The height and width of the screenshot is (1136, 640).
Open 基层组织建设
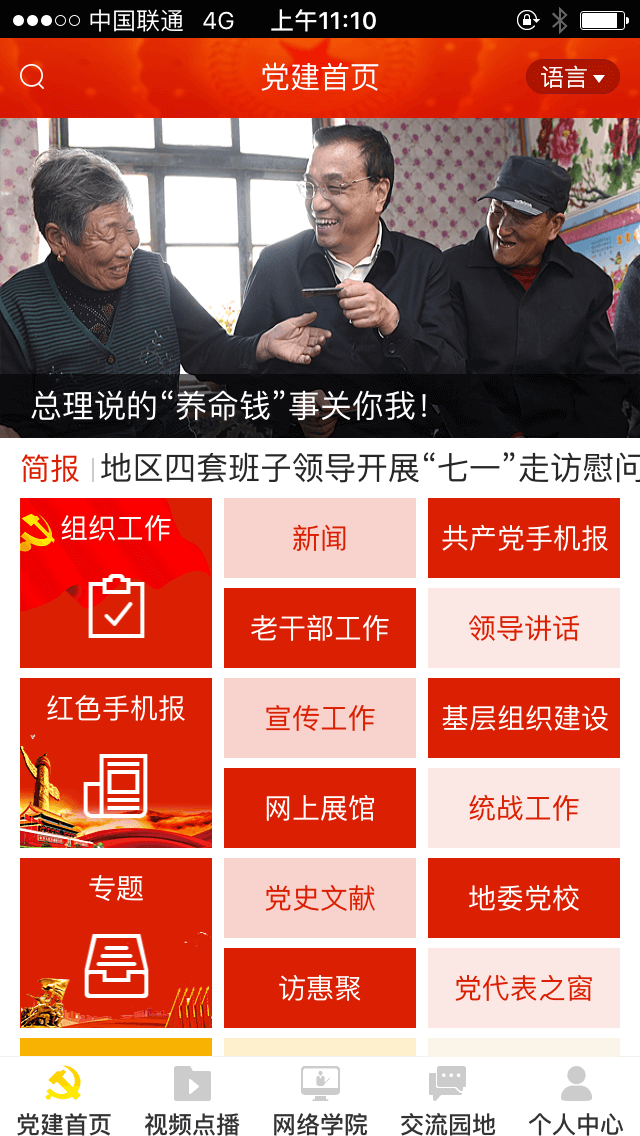pos(524,718)
